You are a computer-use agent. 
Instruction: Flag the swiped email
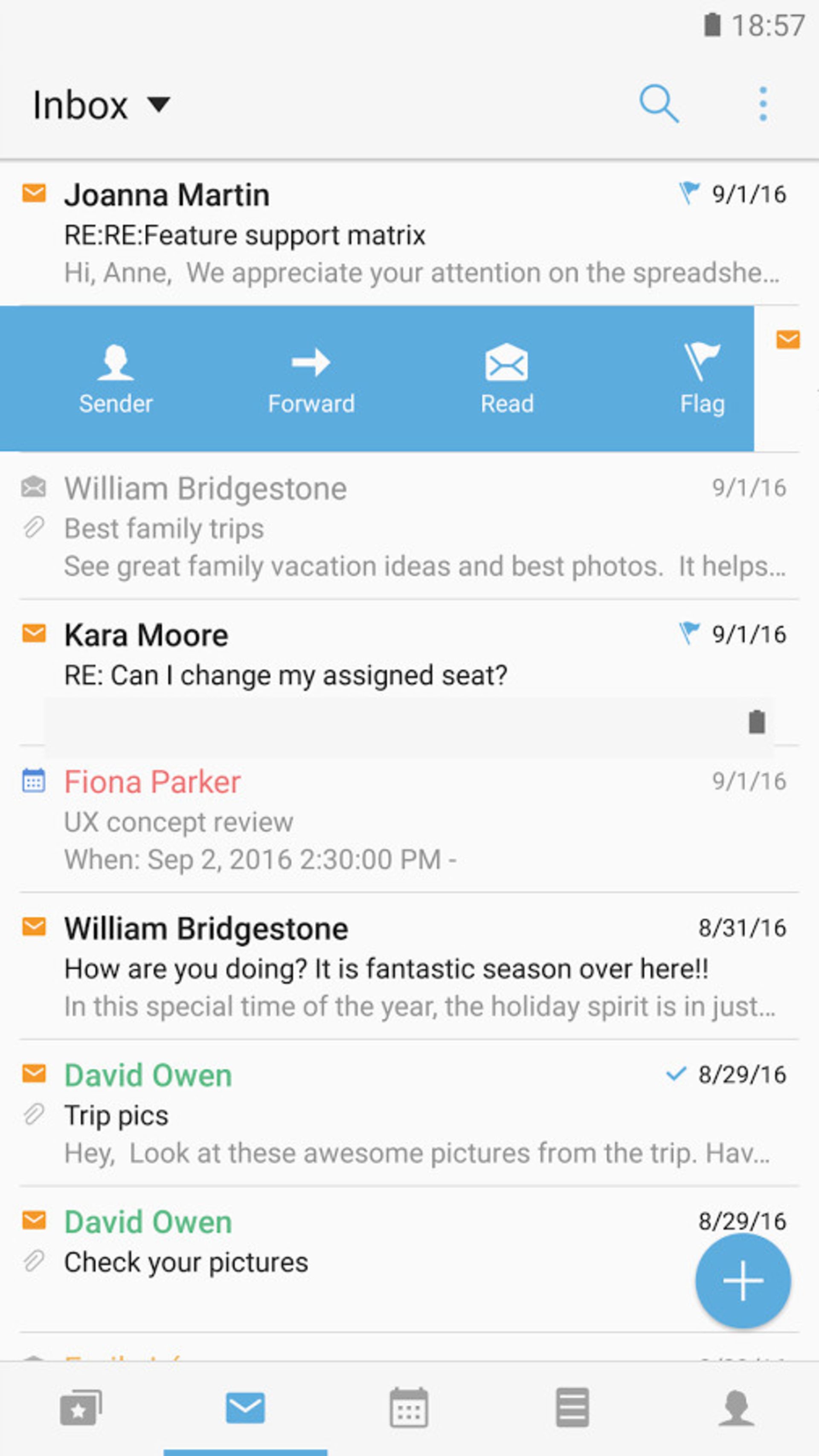pyautogui.click(x=702, y=379)
